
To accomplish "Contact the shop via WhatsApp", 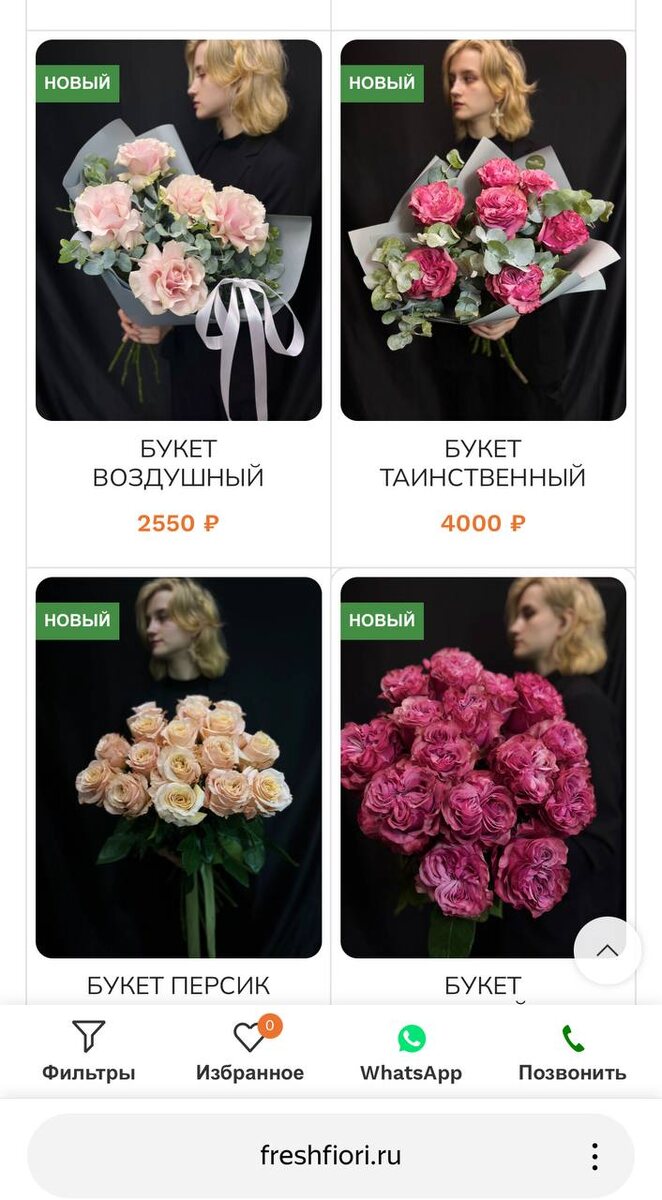I will (411, 1052).
